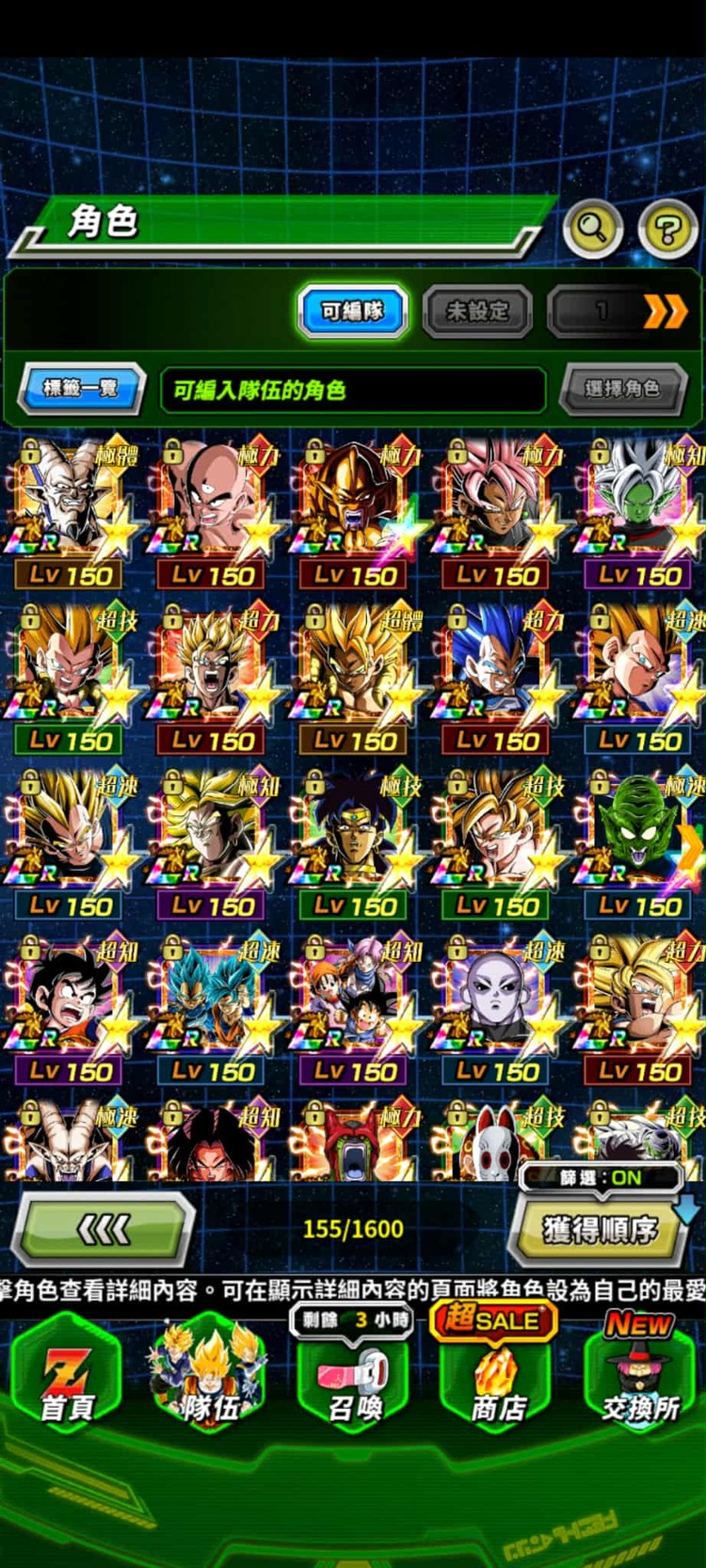Viewport: 706px width, 1568px height.
Task: Open the 標籤一覽 tag list
Action: 81,388
